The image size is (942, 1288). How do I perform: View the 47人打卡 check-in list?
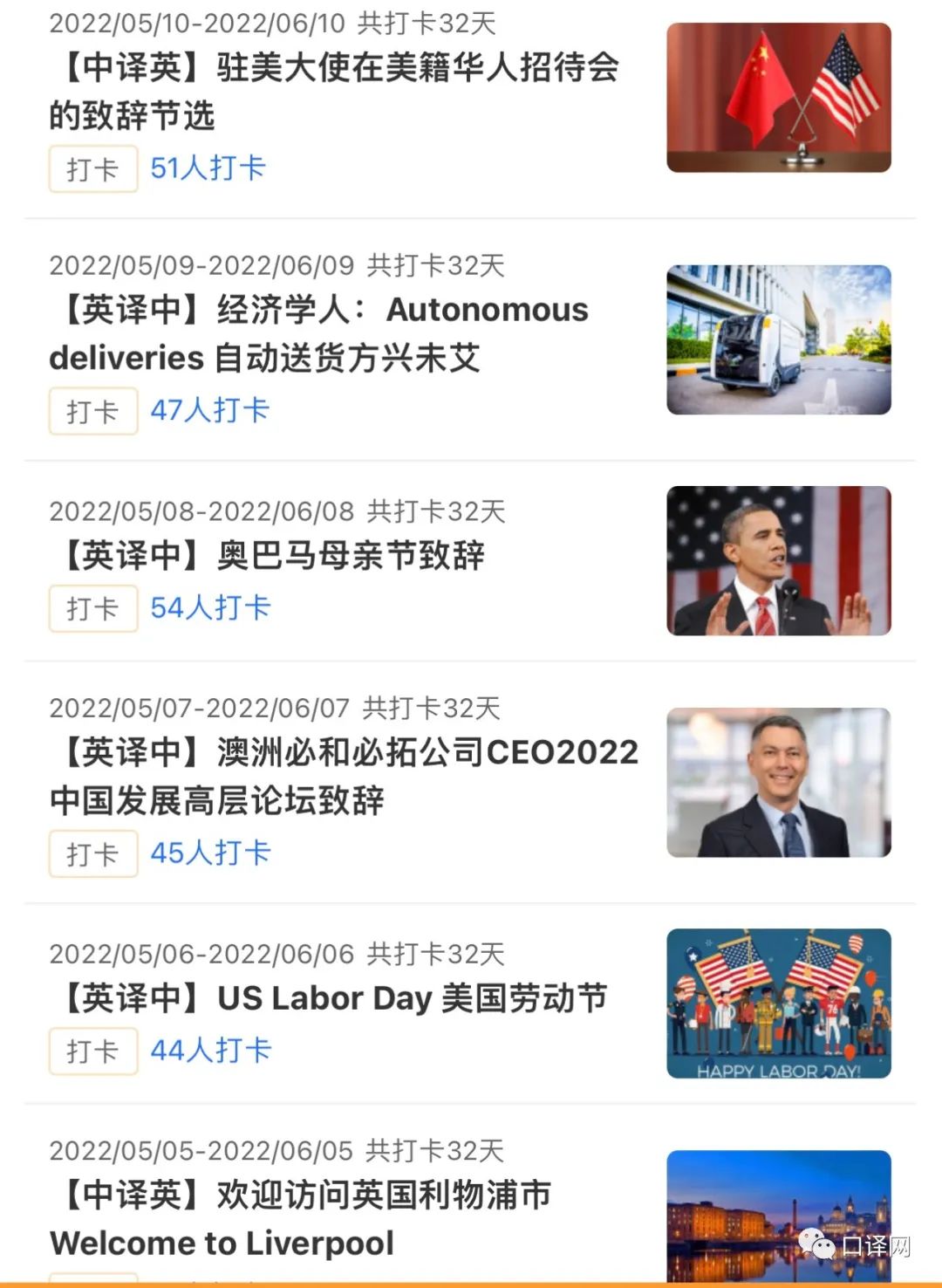point(209,410)
